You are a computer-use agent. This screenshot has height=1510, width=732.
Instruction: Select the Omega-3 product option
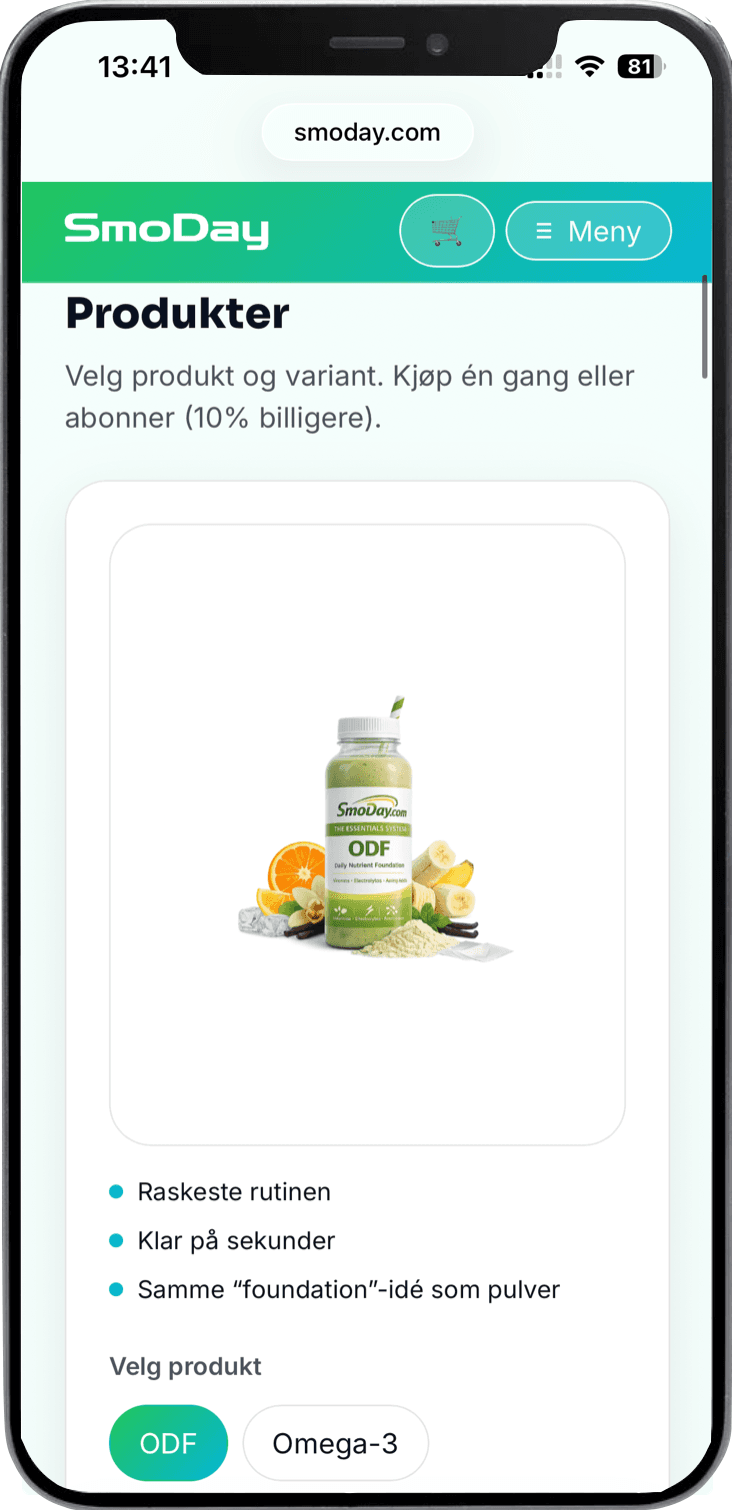(335, 1442)
